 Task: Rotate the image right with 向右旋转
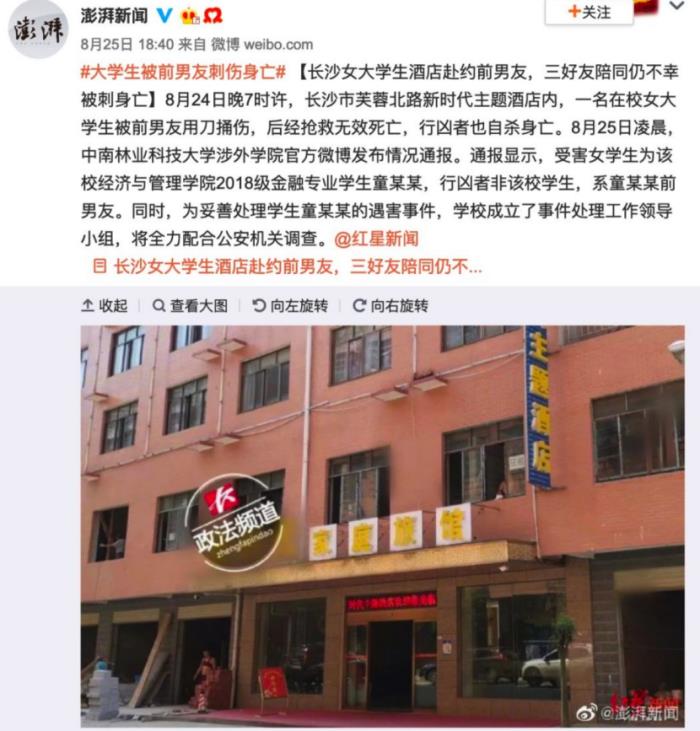pos(389,305)
